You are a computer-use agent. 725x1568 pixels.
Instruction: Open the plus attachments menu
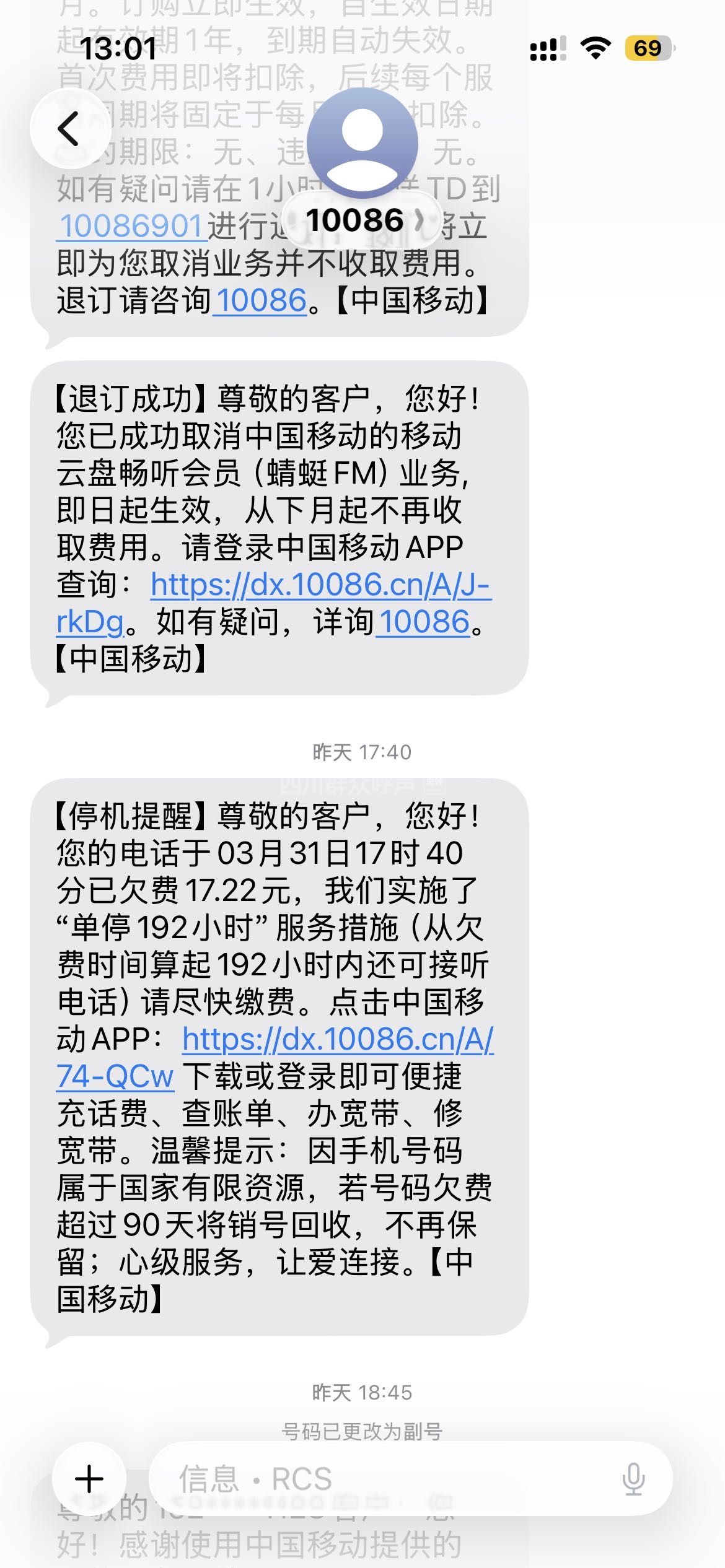pos(89,1479)
